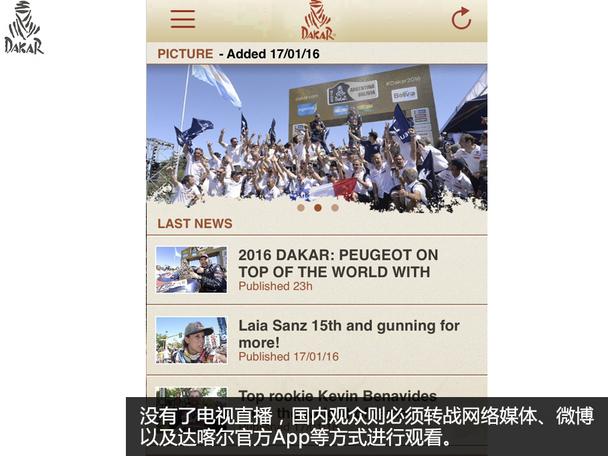Open the Peugeot on top of the world article

[x=337, y=264]
